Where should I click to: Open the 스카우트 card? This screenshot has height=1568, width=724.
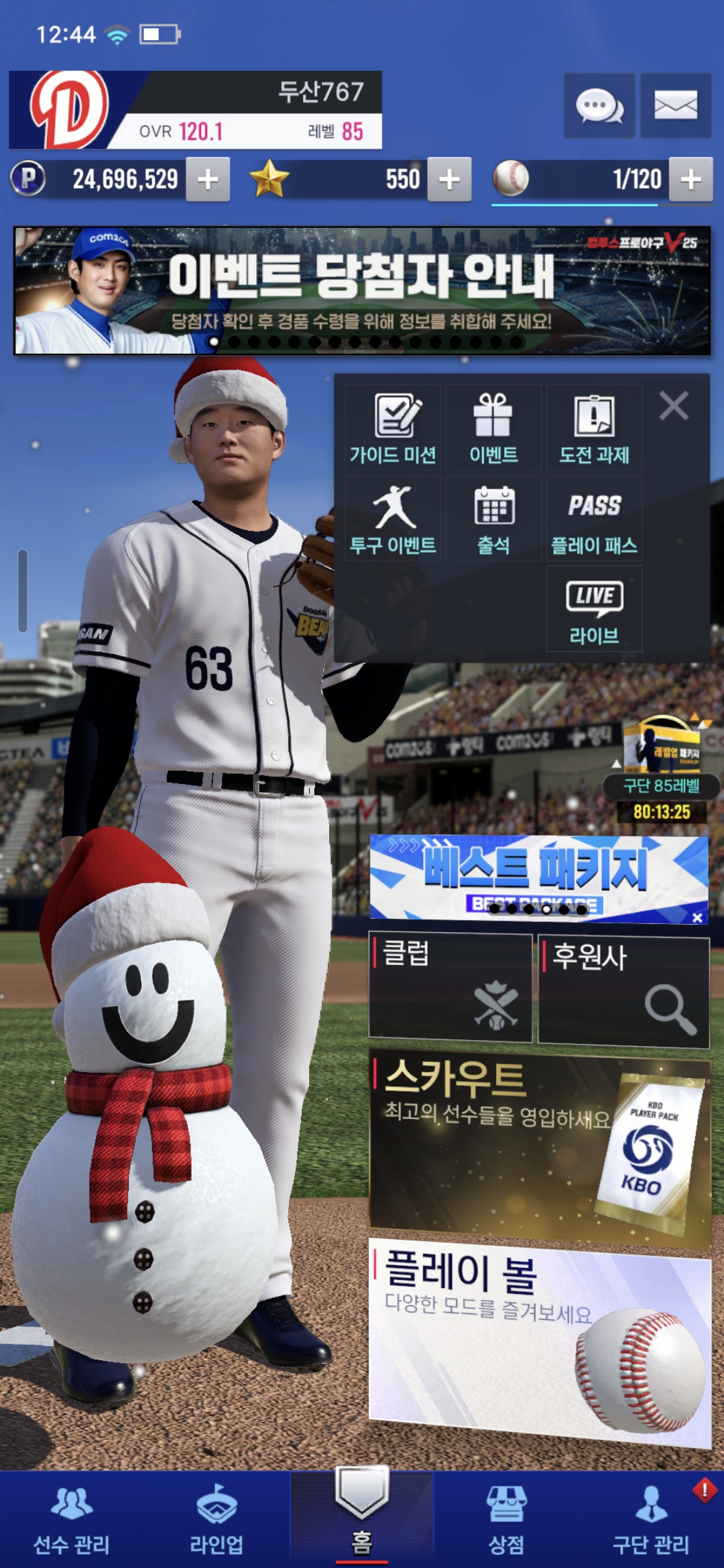(540, 1147)
